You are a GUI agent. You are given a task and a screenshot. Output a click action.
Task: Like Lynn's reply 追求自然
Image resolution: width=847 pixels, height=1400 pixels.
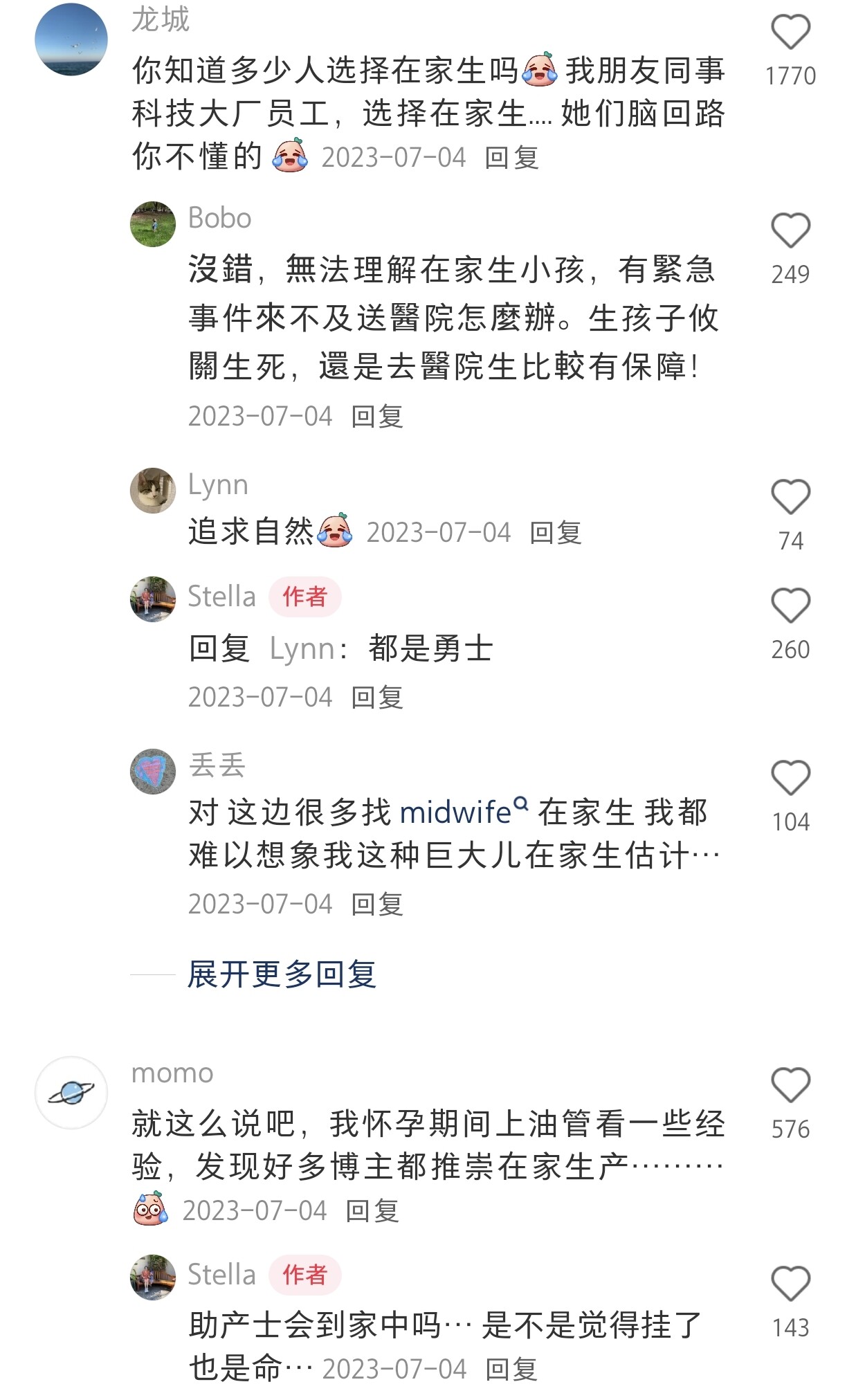pos(790,497)
